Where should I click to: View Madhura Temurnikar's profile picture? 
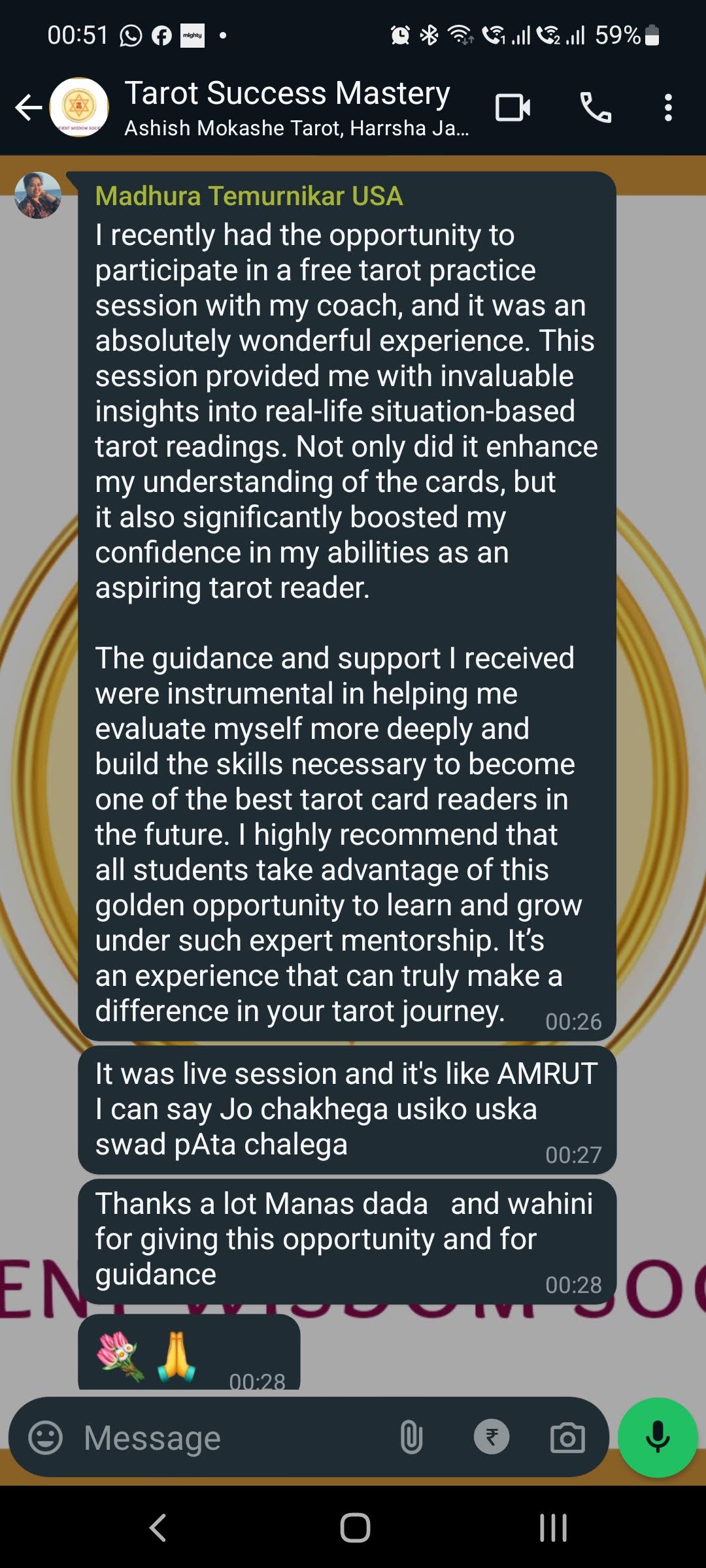(x=38, y=195)
